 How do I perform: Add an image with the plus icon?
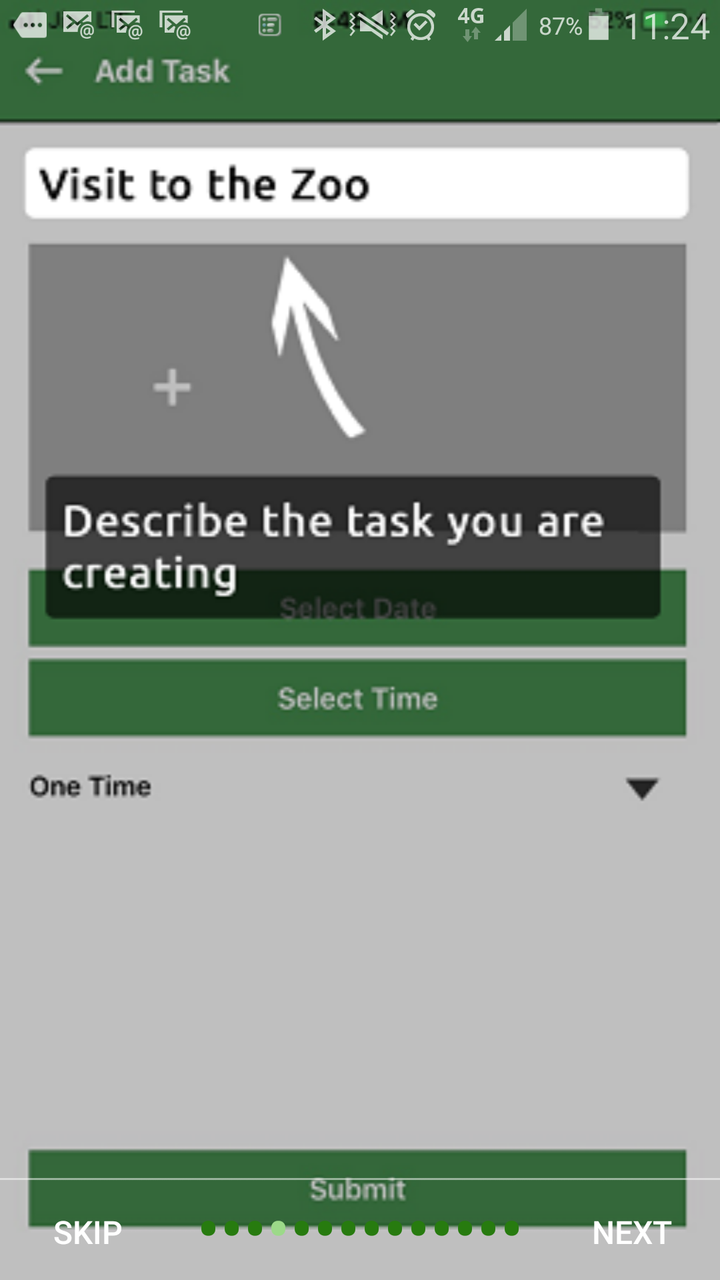172,387
